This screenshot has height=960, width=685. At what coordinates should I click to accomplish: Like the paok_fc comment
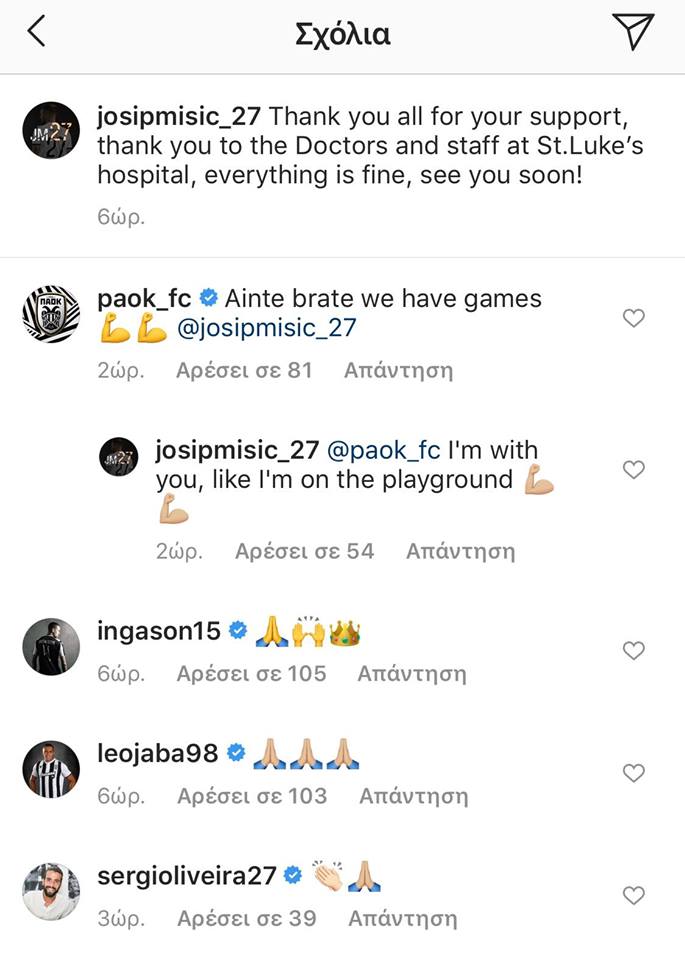[x=633, y=318]
